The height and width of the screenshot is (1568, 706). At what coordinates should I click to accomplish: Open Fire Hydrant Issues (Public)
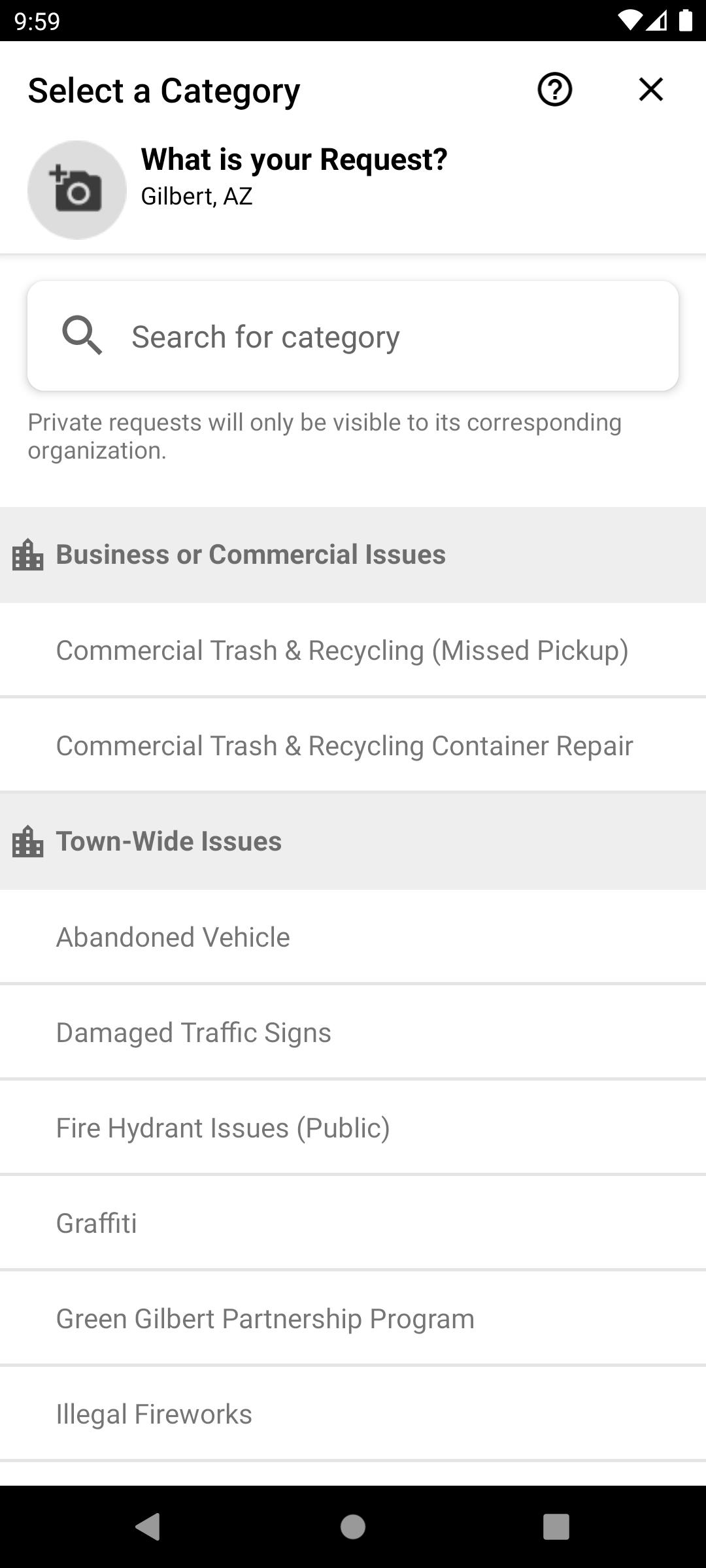(x=223, y=1128)
